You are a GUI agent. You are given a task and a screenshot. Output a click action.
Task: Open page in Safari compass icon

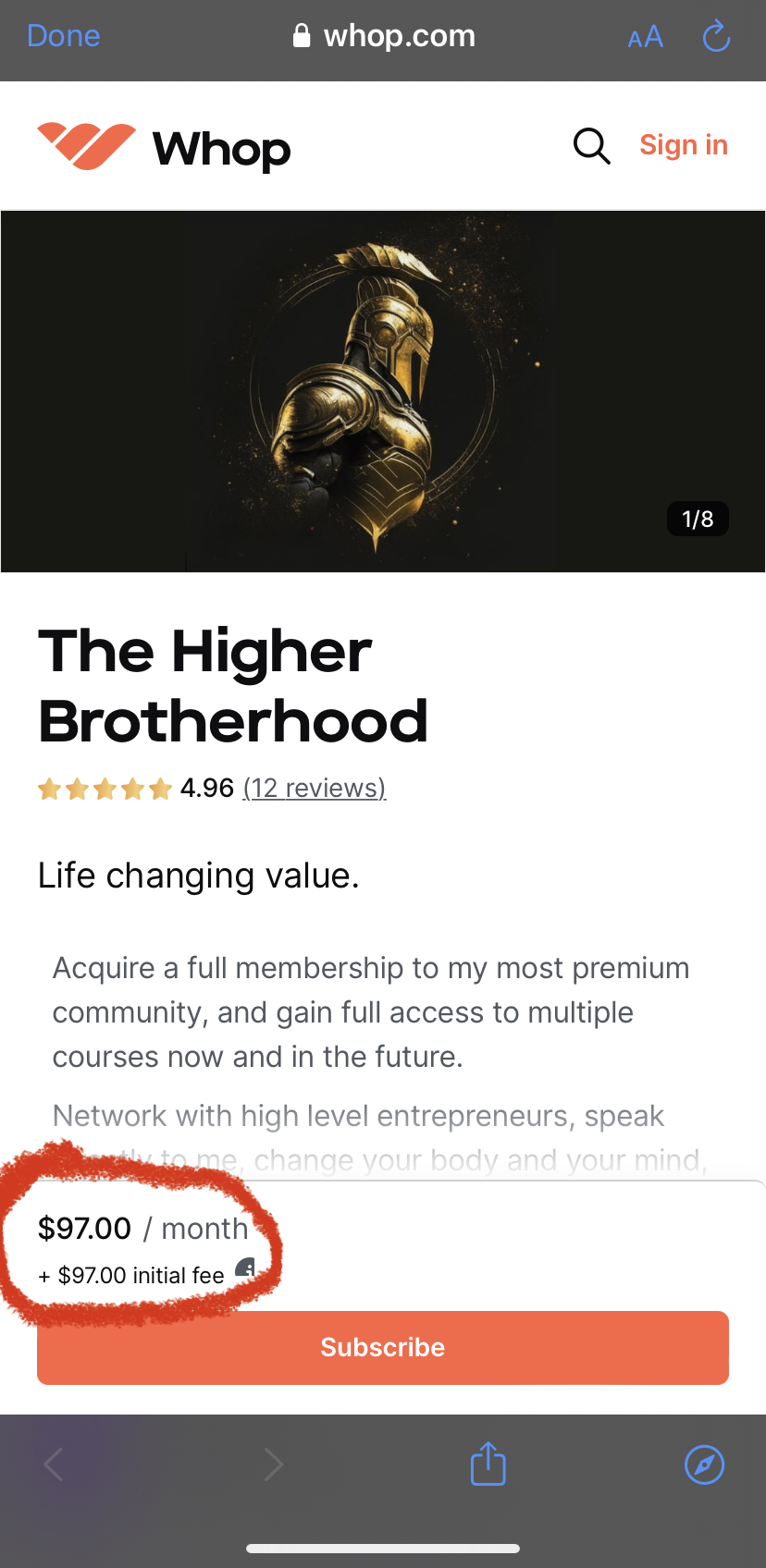[x=704, y=1464]
